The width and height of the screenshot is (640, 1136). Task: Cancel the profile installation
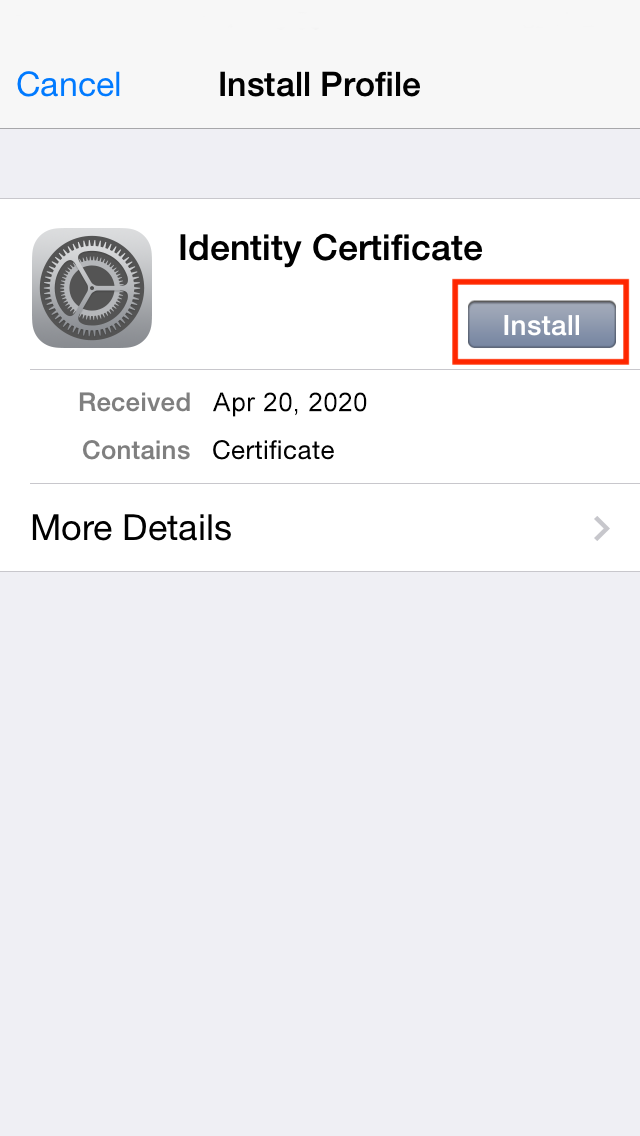[69, 84]
